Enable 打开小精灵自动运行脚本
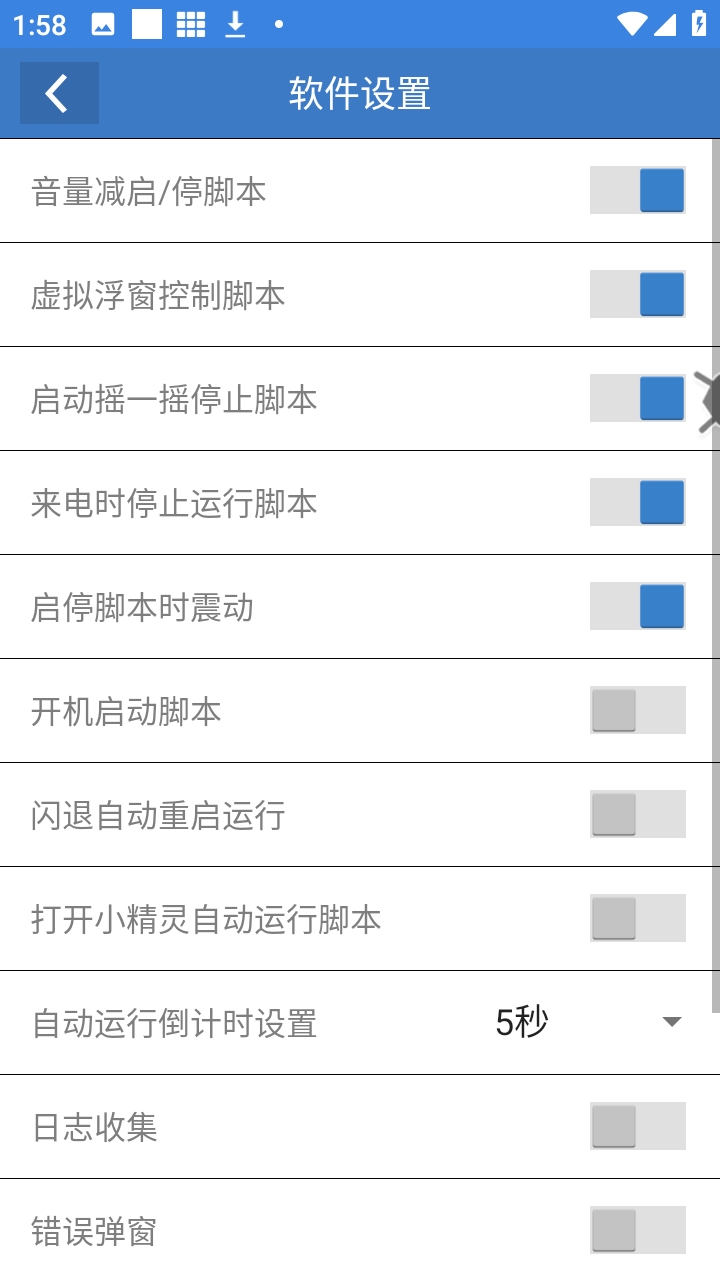The image size is (720, 1280). tap(637, 918)
